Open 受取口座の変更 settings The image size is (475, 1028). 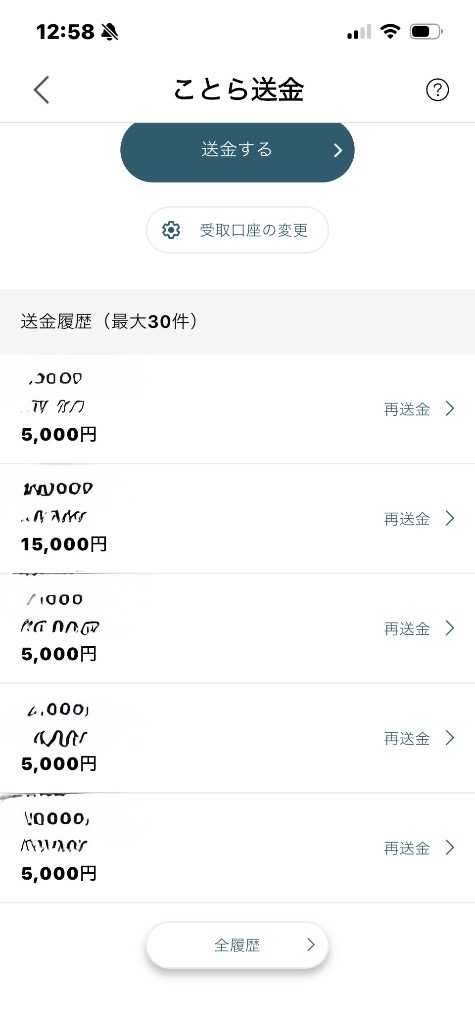point(237,230)
